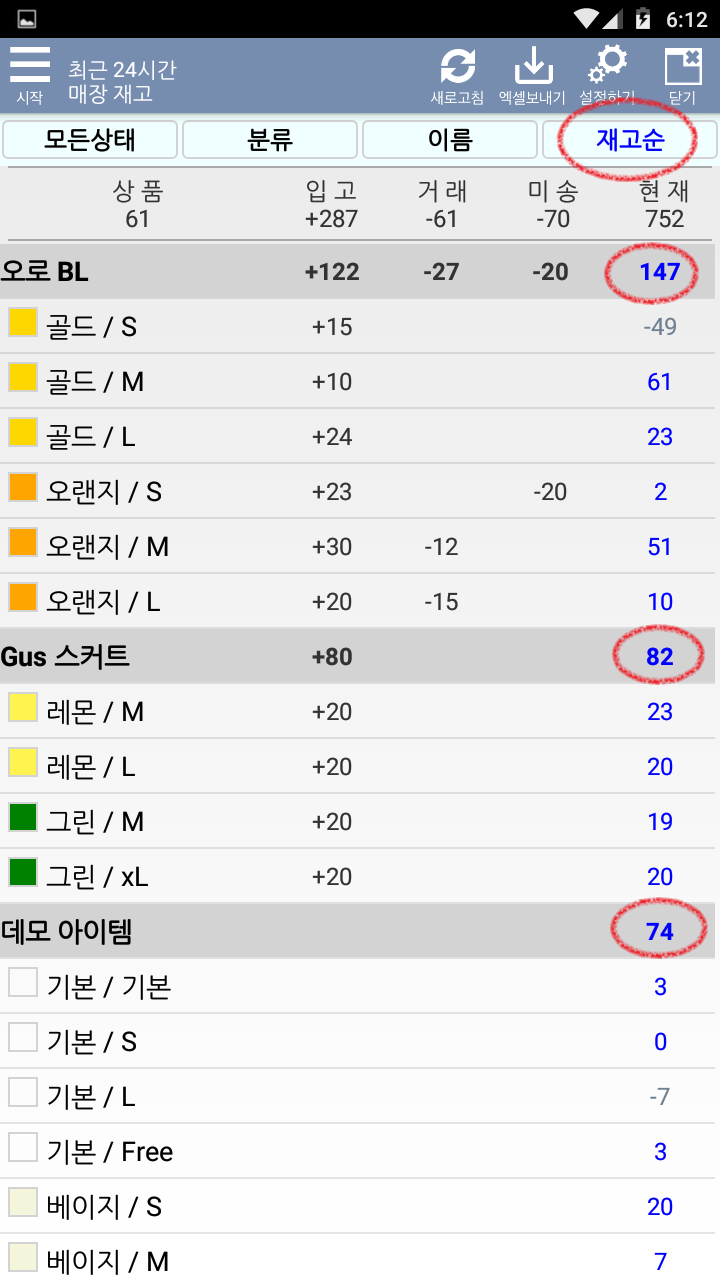Open the 시작 hamburger menu
The width and height of the screenshot is (720, 1280).
tap(30, 75)
